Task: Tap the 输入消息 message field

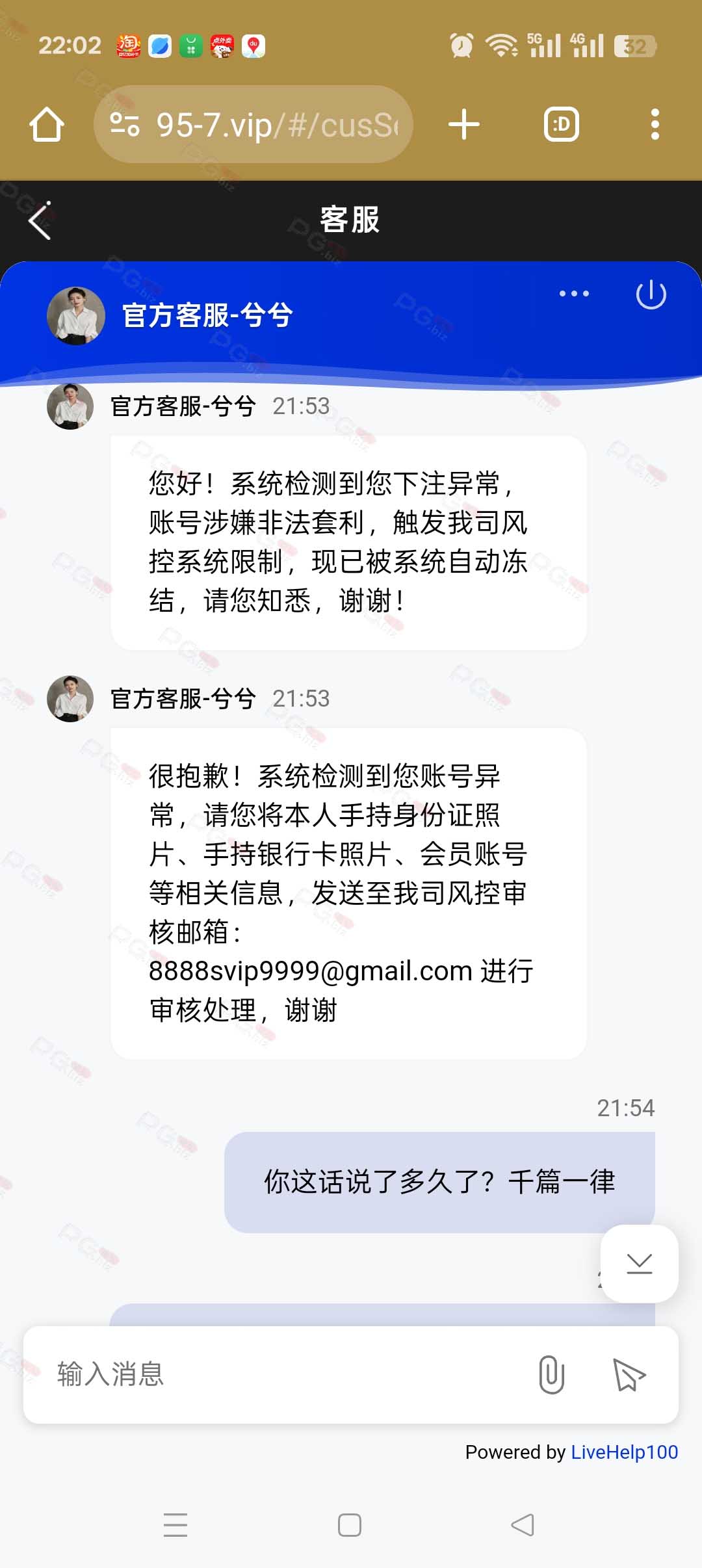Action: pos(279,1374)
